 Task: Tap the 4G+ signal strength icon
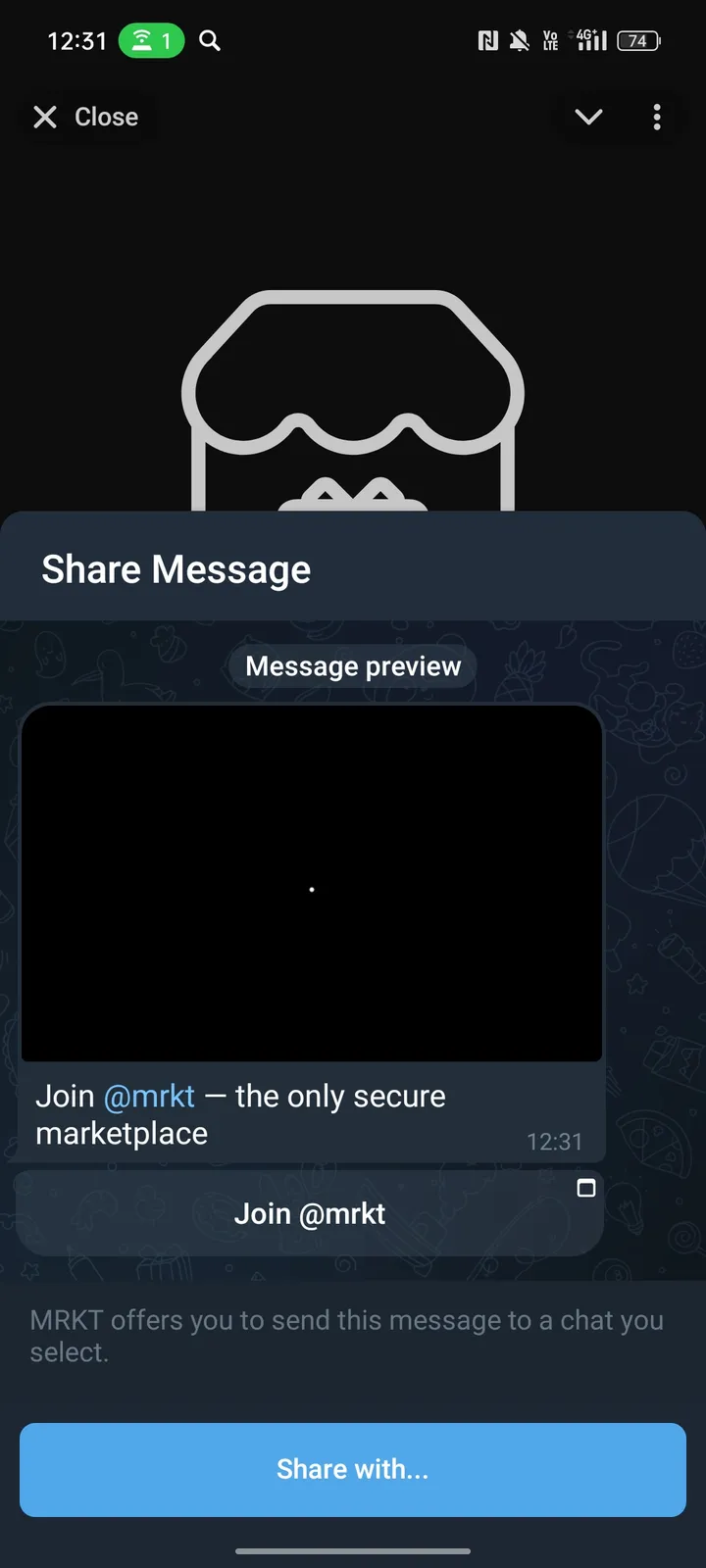tap(589, 40)
